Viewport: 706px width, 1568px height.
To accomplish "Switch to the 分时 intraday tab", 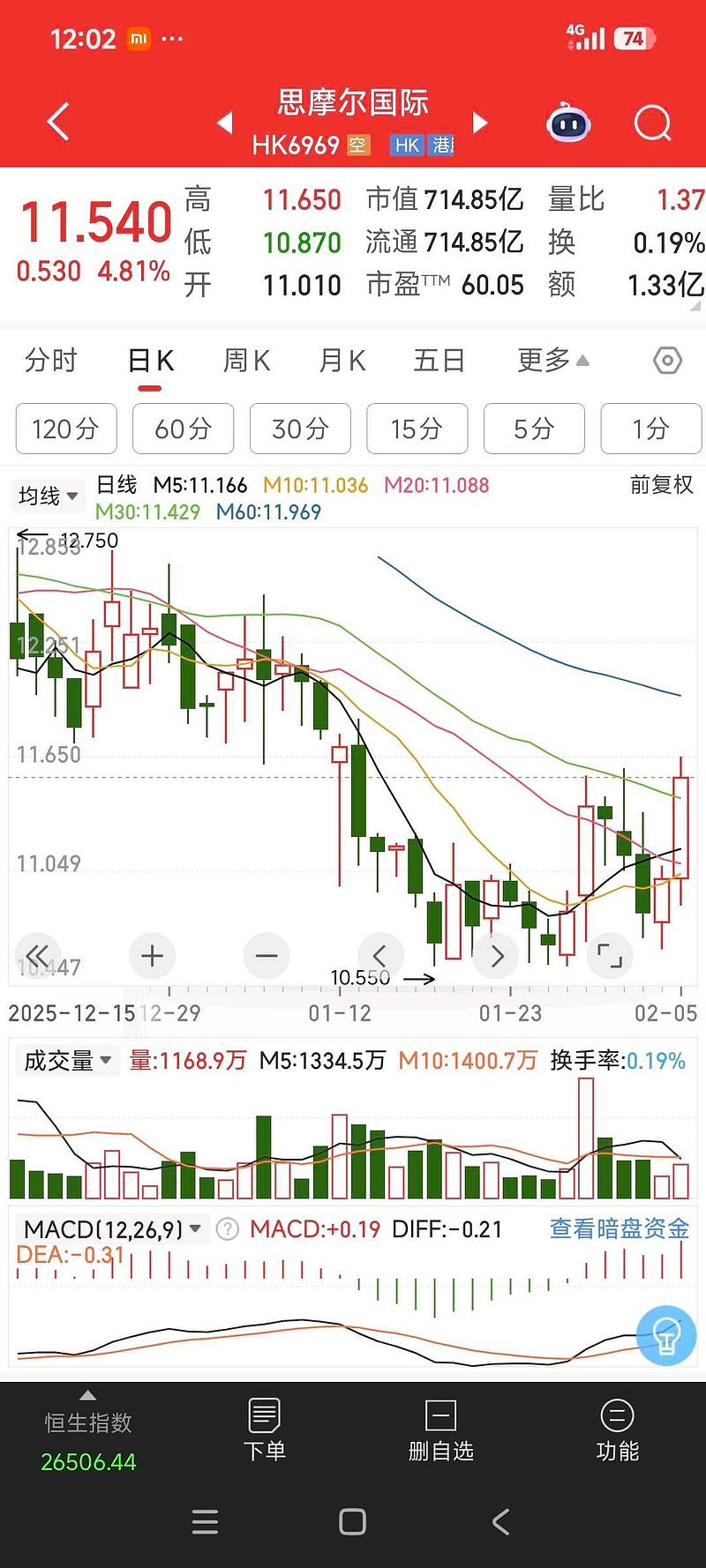I will [x=50, y=360].
